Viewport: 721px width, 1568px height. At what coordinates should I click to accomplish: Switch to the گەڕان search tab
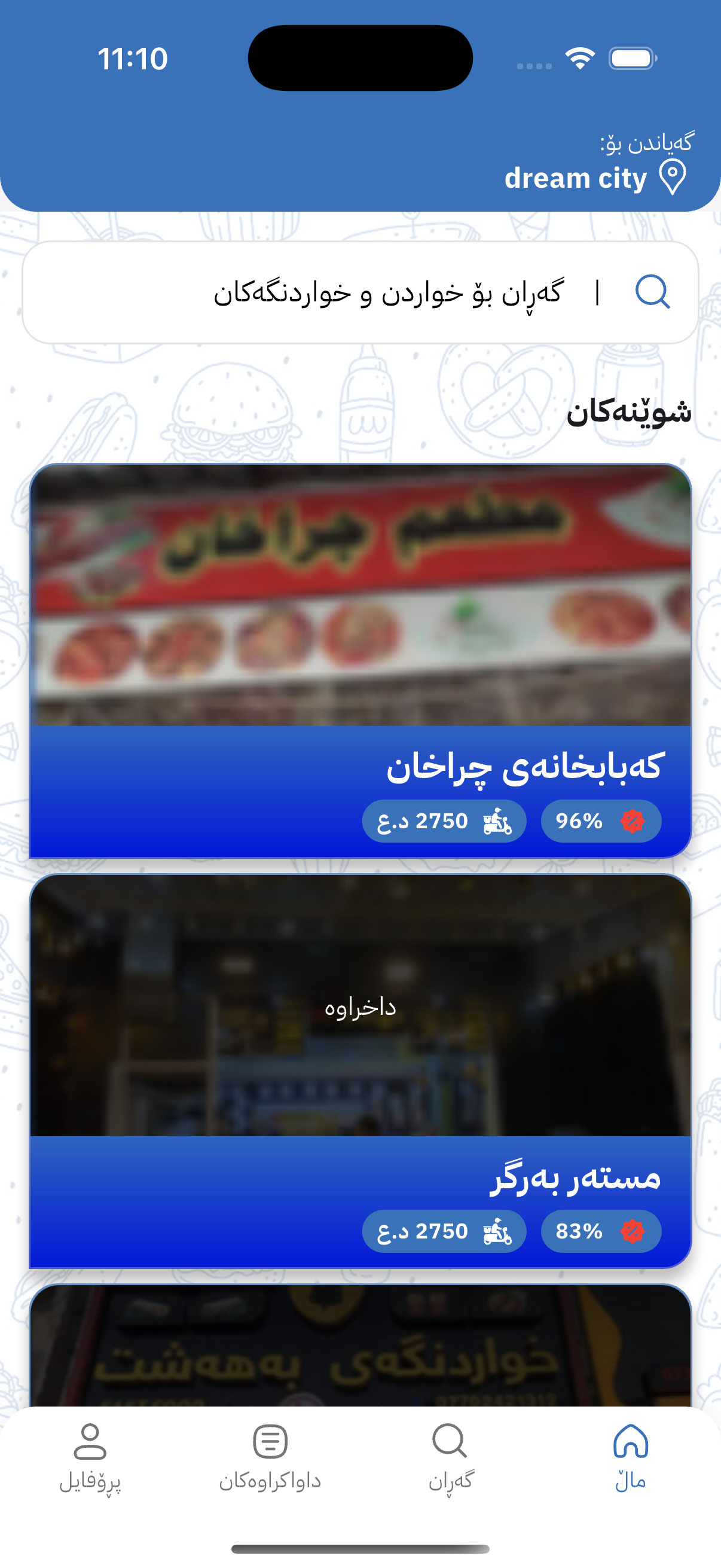coord(450,1456)
